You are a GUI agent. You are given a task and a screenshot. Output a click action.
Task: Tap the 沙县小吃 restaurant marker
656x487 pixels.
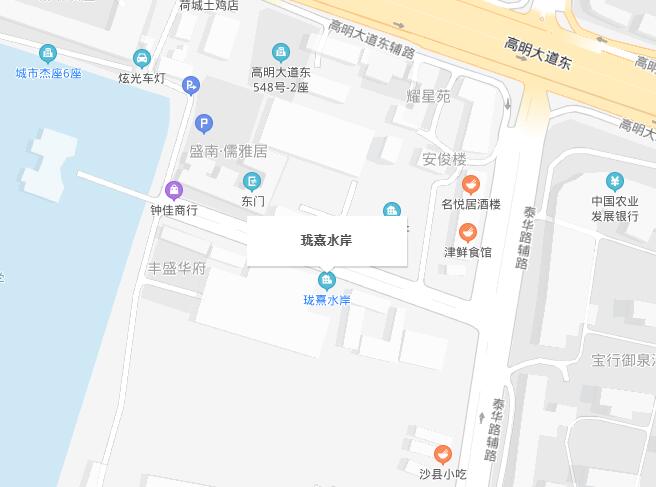[442, 454]
